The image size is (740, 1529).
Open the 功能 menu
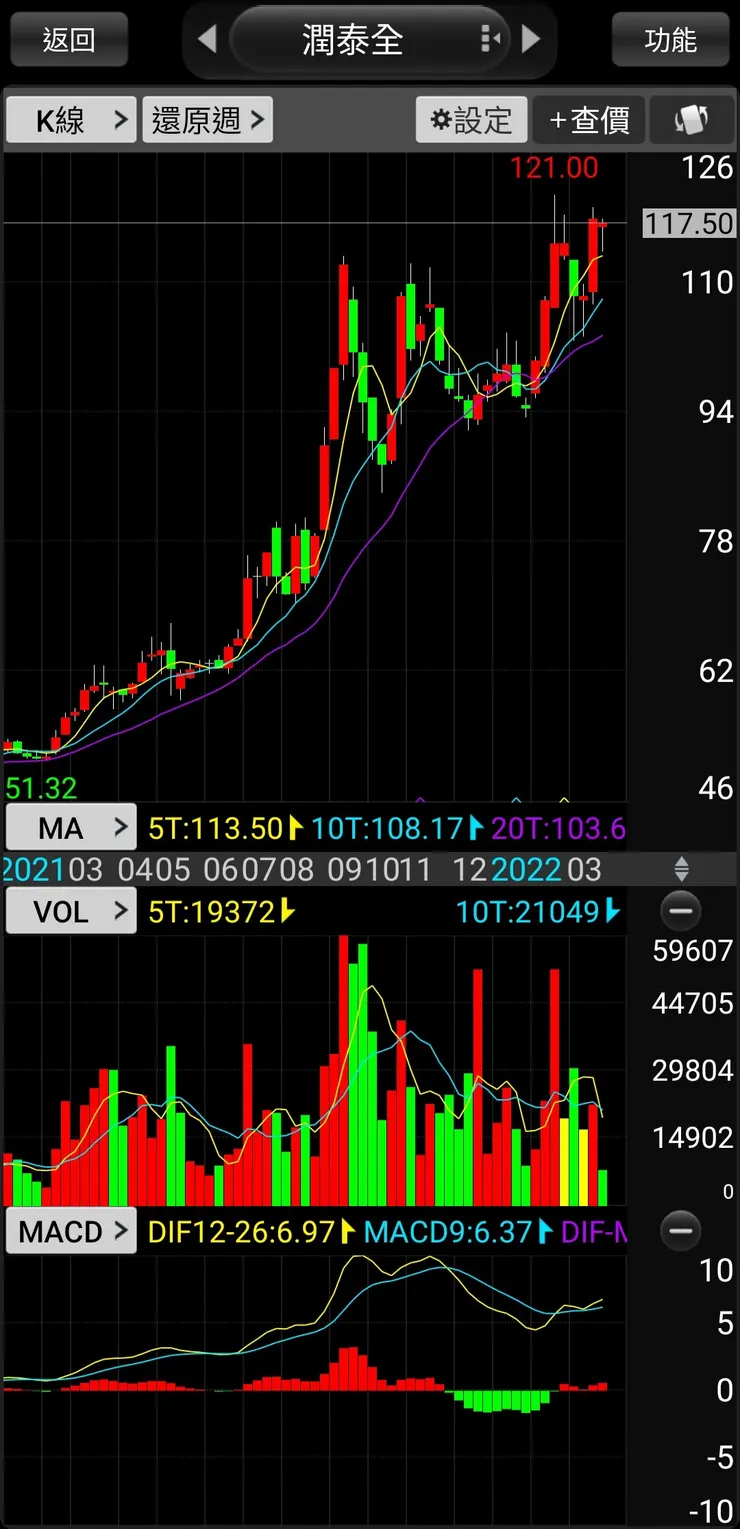click(670, 40)
